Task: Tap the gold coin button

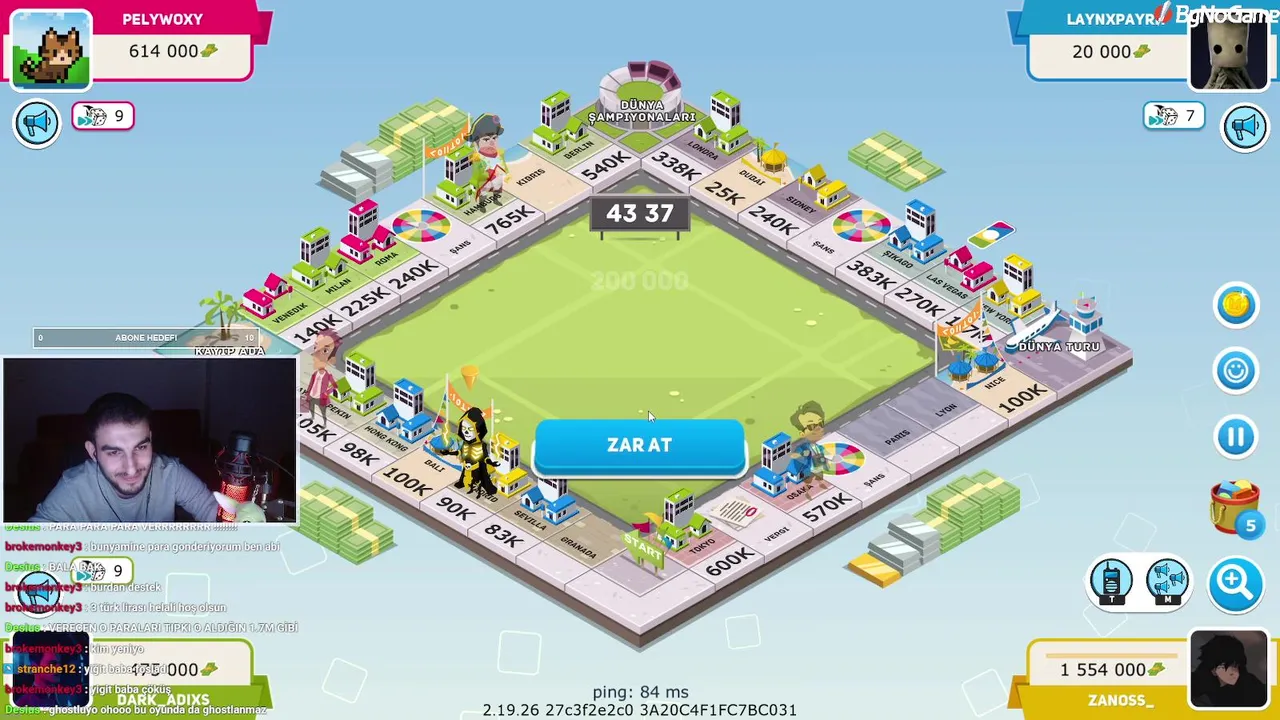Action: [x=1235, y=305]
